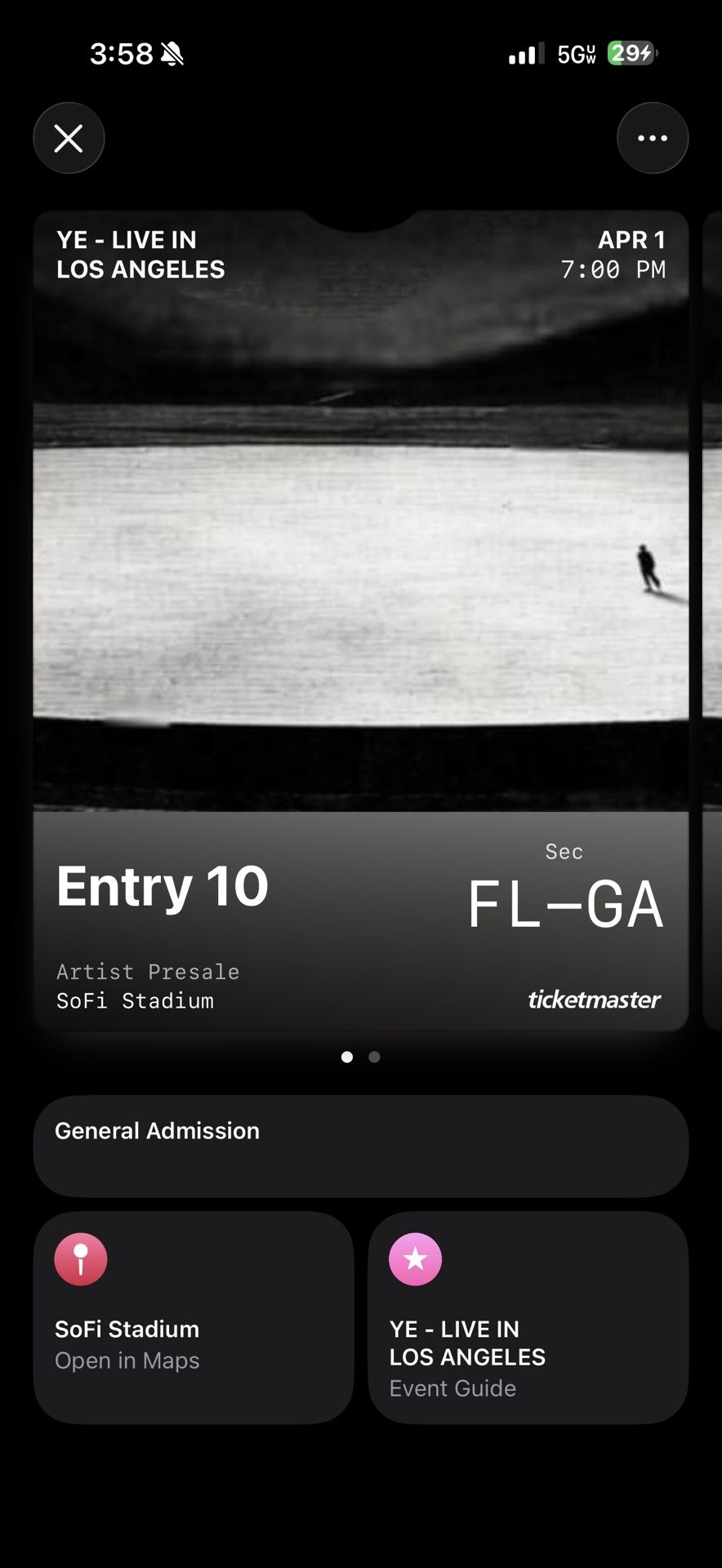Open SoFi Stadium in Maps
The width and height of the screenshot is (722, 1568).
(193, 1316)
